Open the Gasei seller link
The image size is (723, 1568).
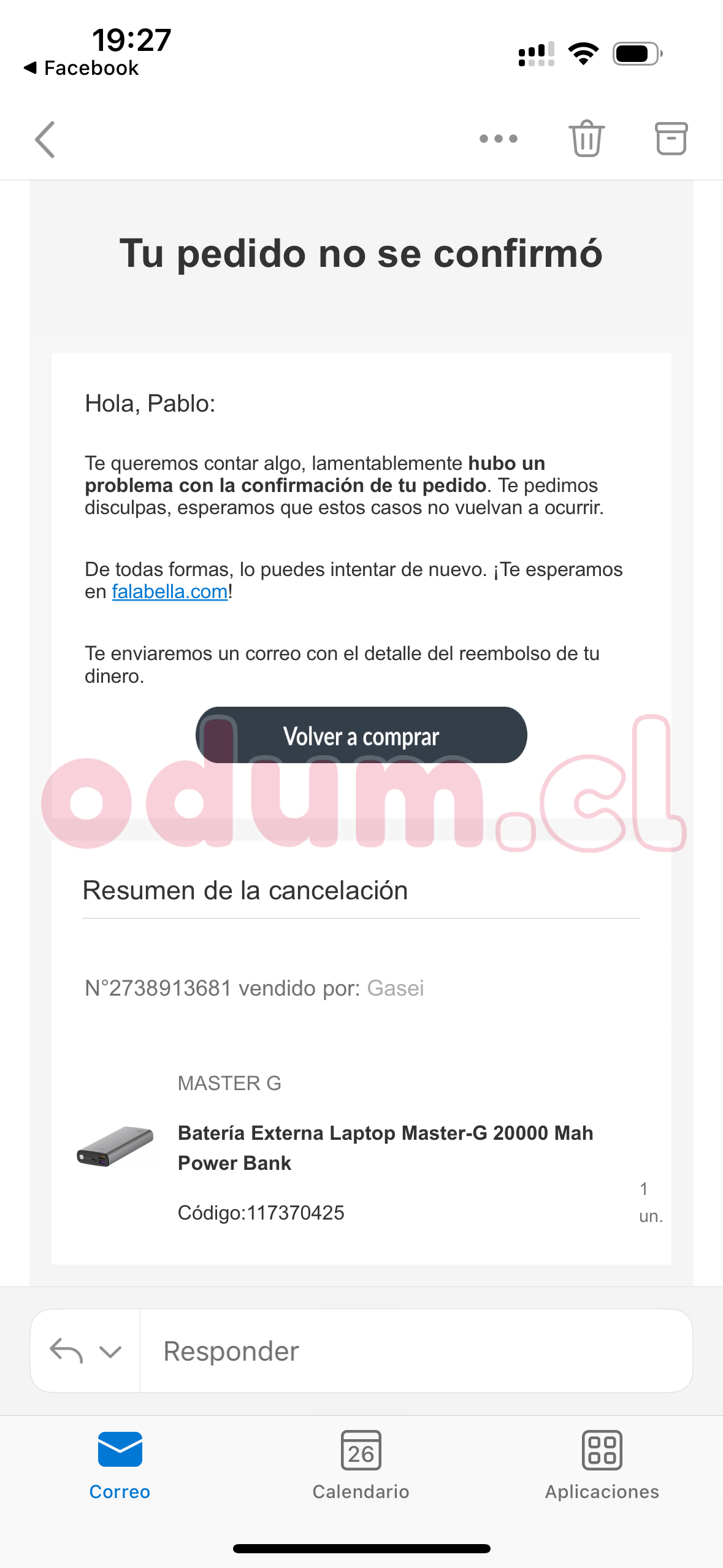tap(396, 988)
